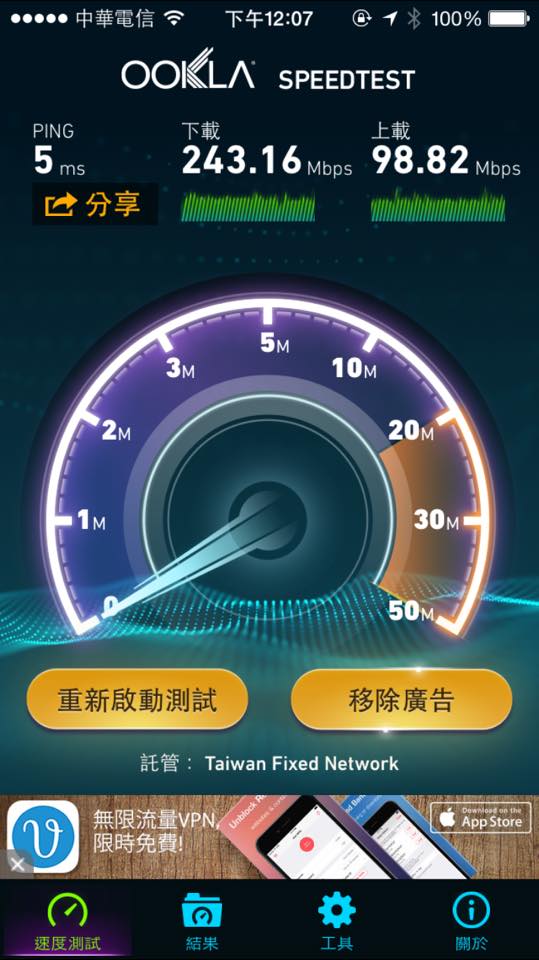This screenshot has height=960, width=539.
Task: Open the 無限流量VPN App Store ad
Action: tap(270, 837)
